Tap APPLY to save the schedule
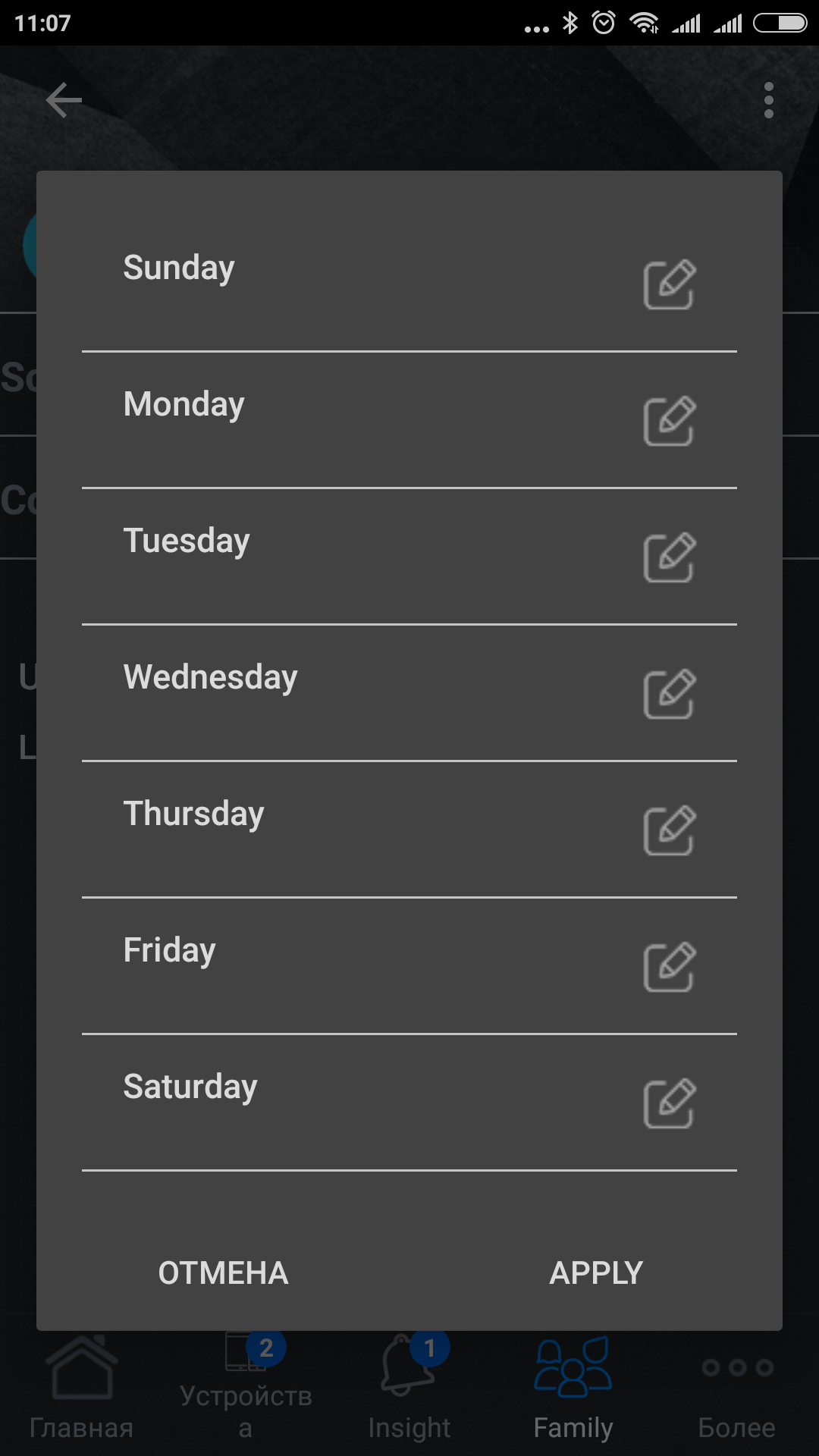Viewport: 819px width, 1456px height. 596,1273
